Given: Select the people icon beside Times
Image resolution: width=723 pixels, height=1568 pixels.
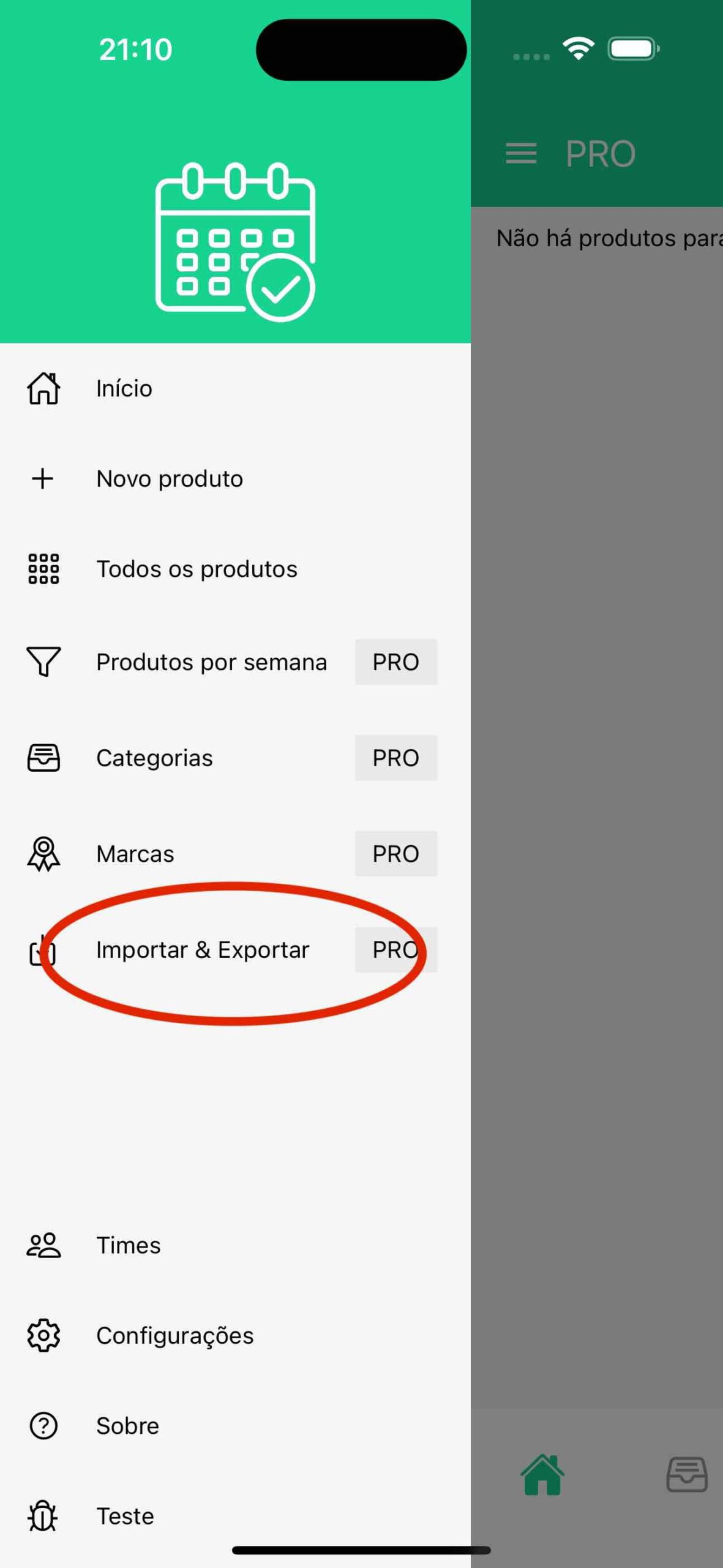Looking at the screenshot, I should pos(43,1245).
